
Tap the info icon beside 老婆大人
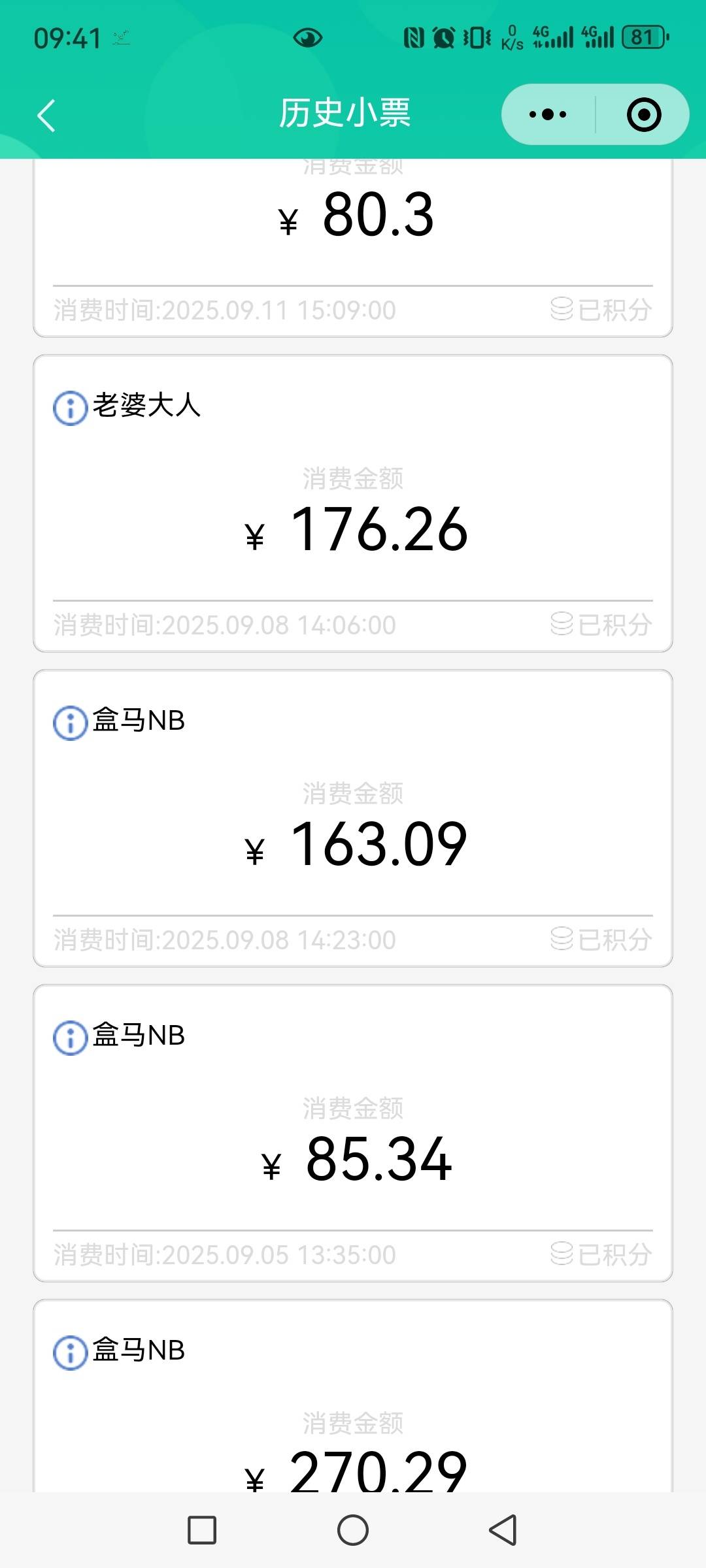pyautogui.click(x=70, y=408)
